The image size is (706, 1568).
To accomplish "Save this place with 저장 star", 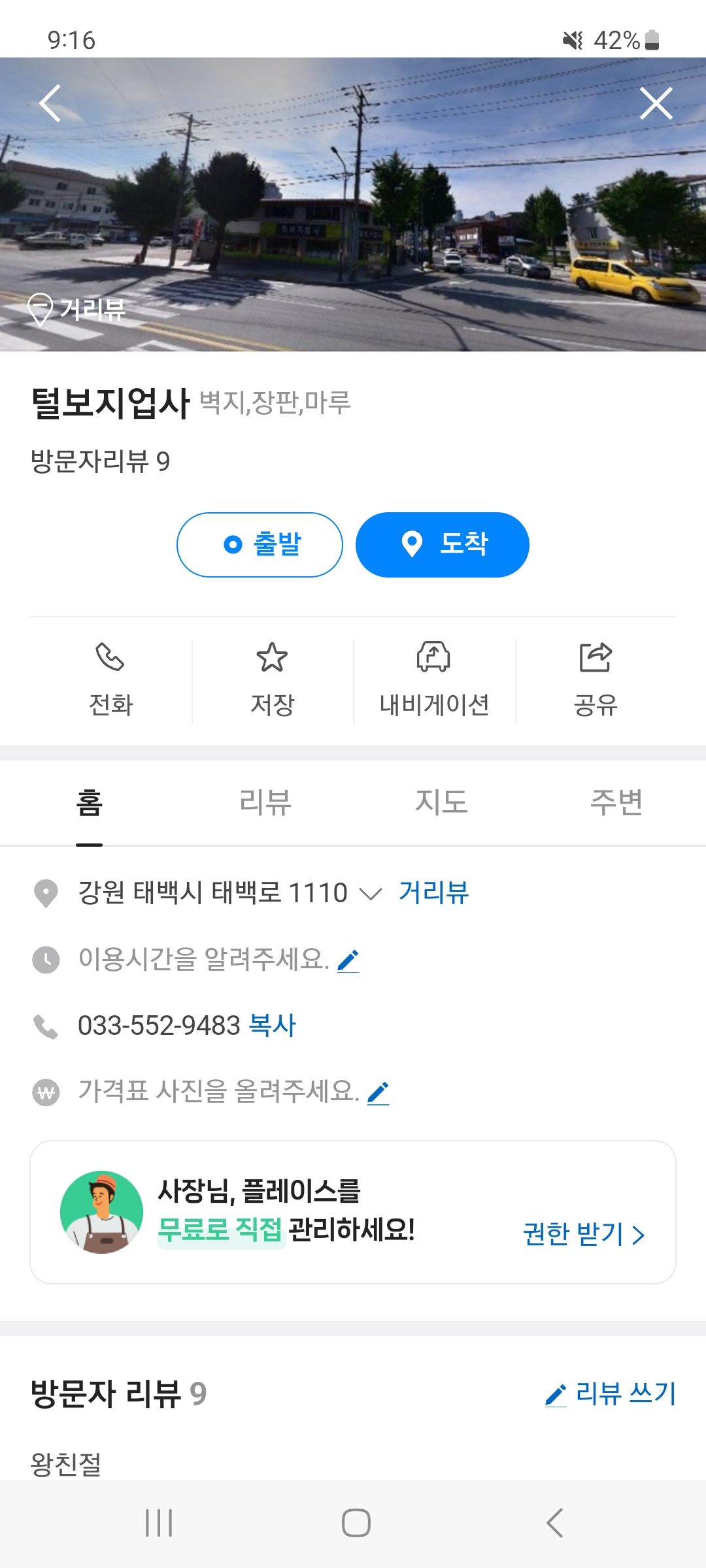I will (x=273, y=679).
